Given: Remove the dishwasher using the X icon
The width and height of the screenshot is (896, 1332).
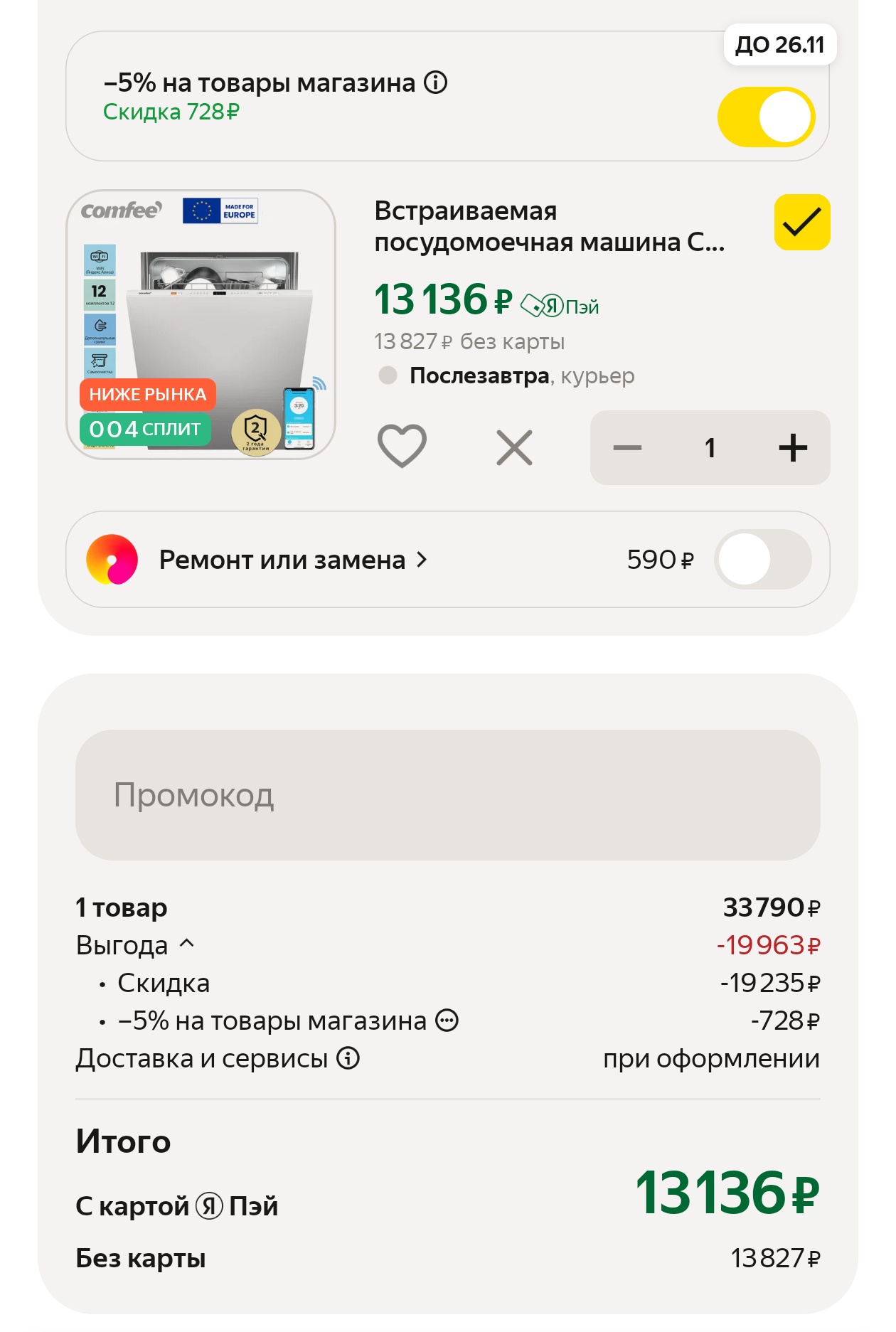Looking at the screenshot, I should coord(513,447).
